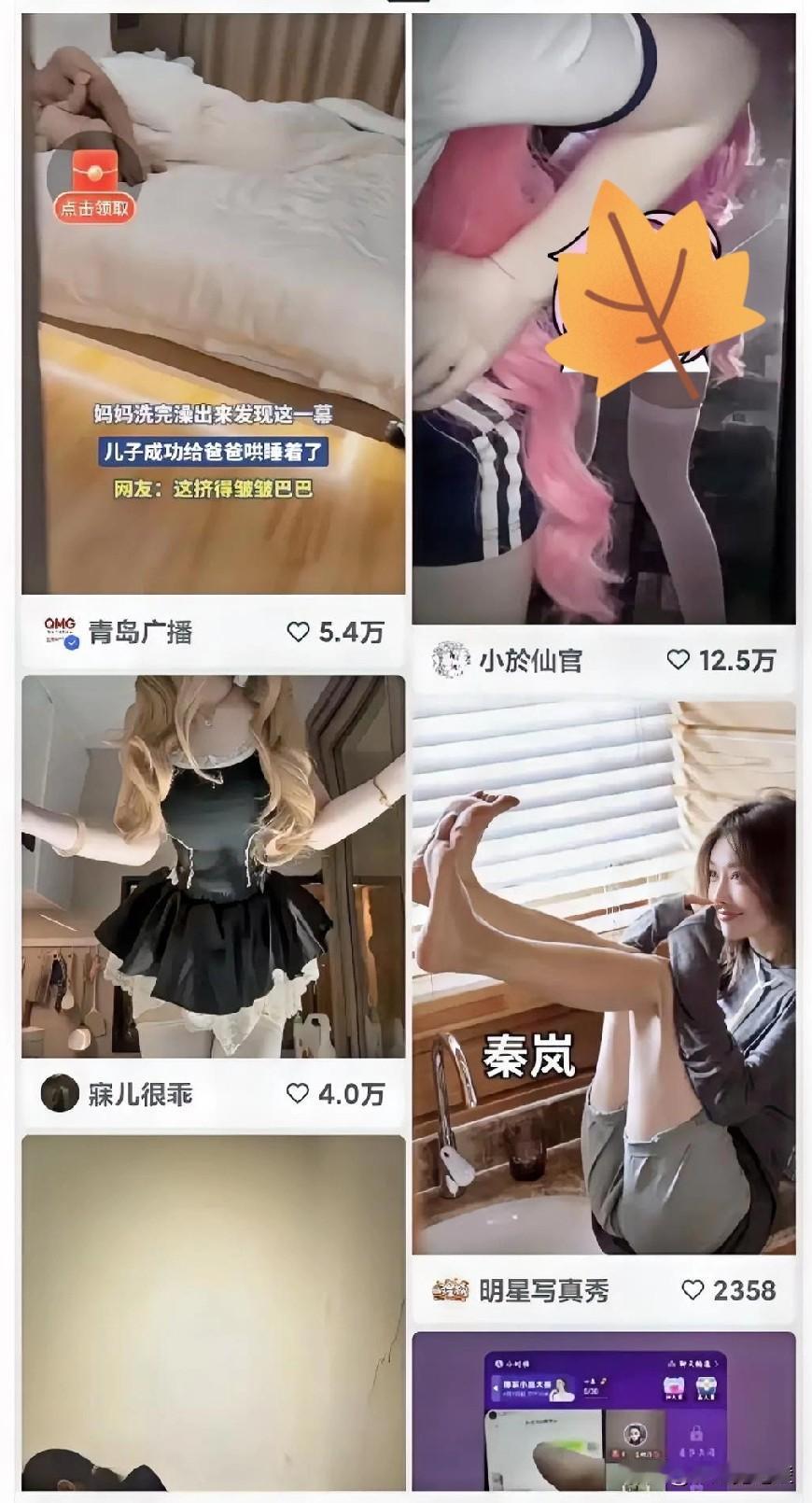Click 小於仙官's panda avatar icon
The height and width of the screenshot is (1503, 812).
[x=451, y=659]
